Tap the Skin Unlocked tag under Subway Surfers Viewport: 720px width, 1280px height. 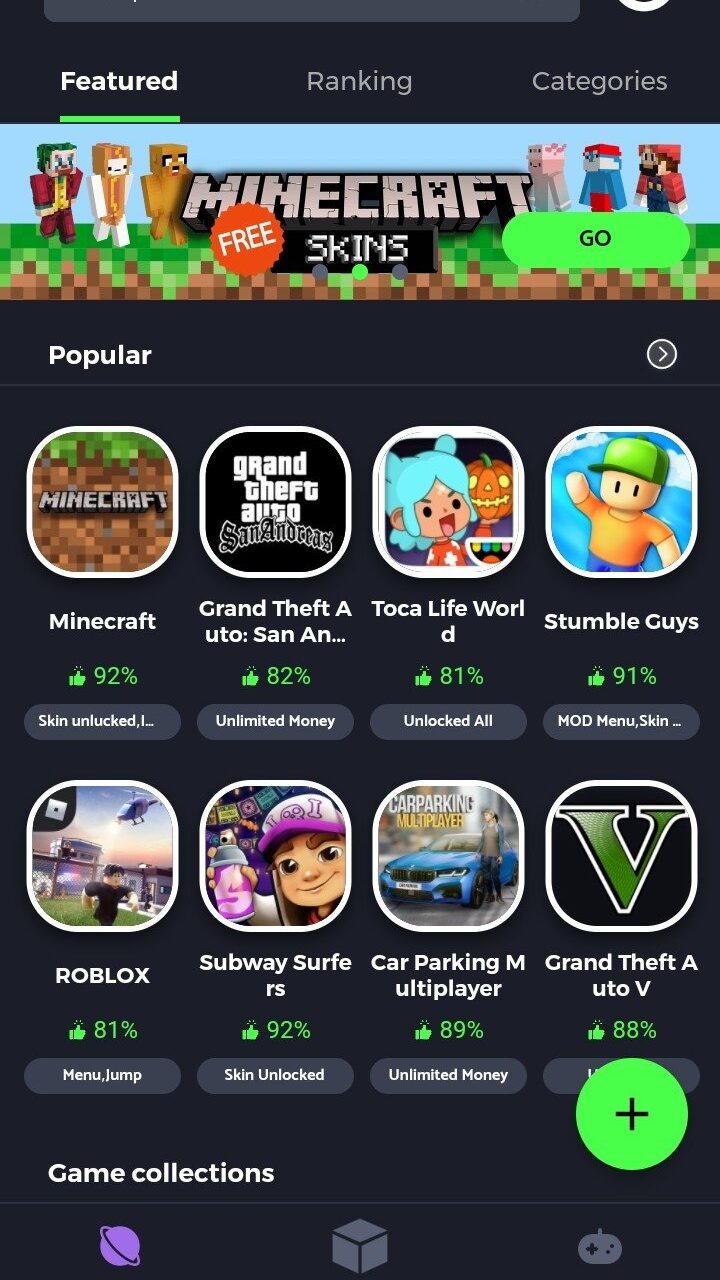tap(275, 1075)
